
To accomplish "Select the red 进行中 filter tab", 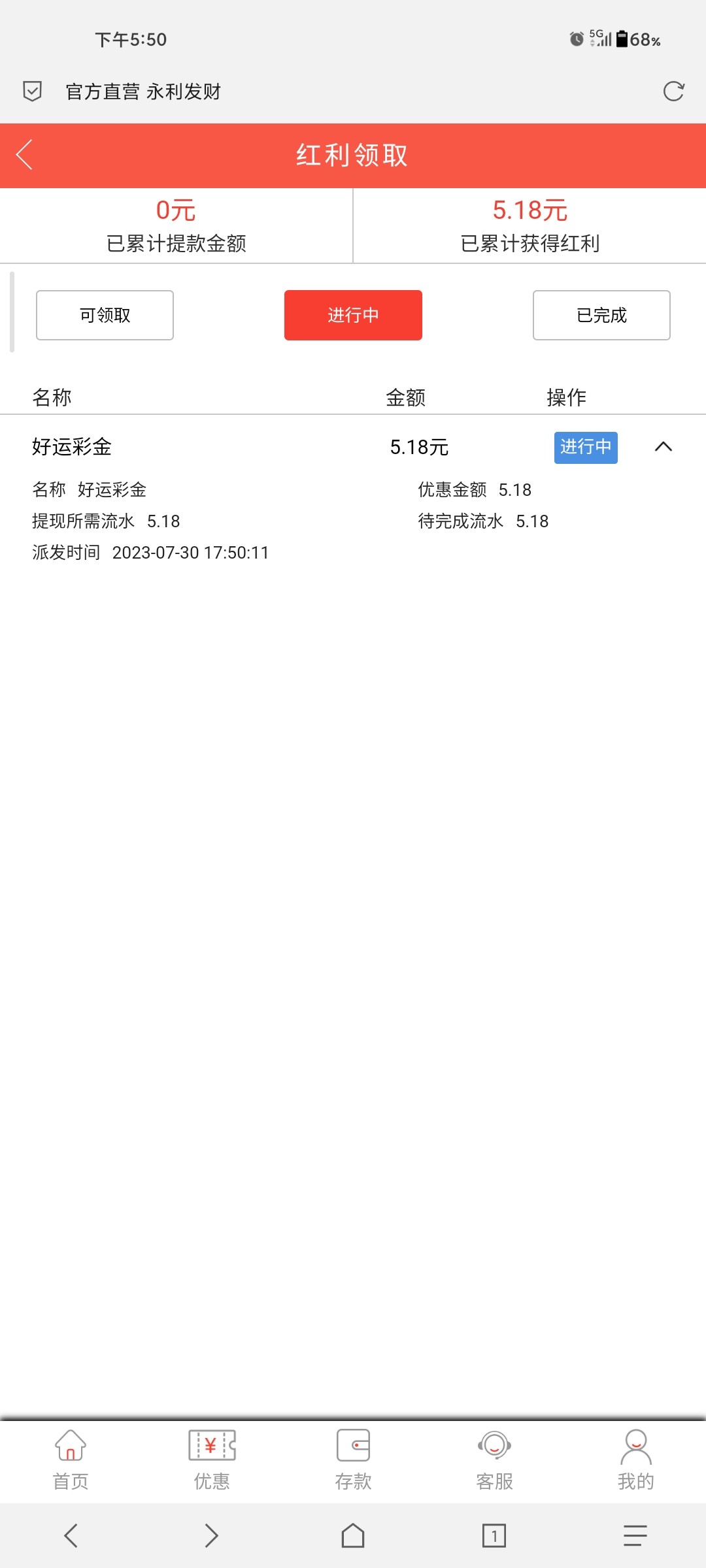I will [353, 316].
